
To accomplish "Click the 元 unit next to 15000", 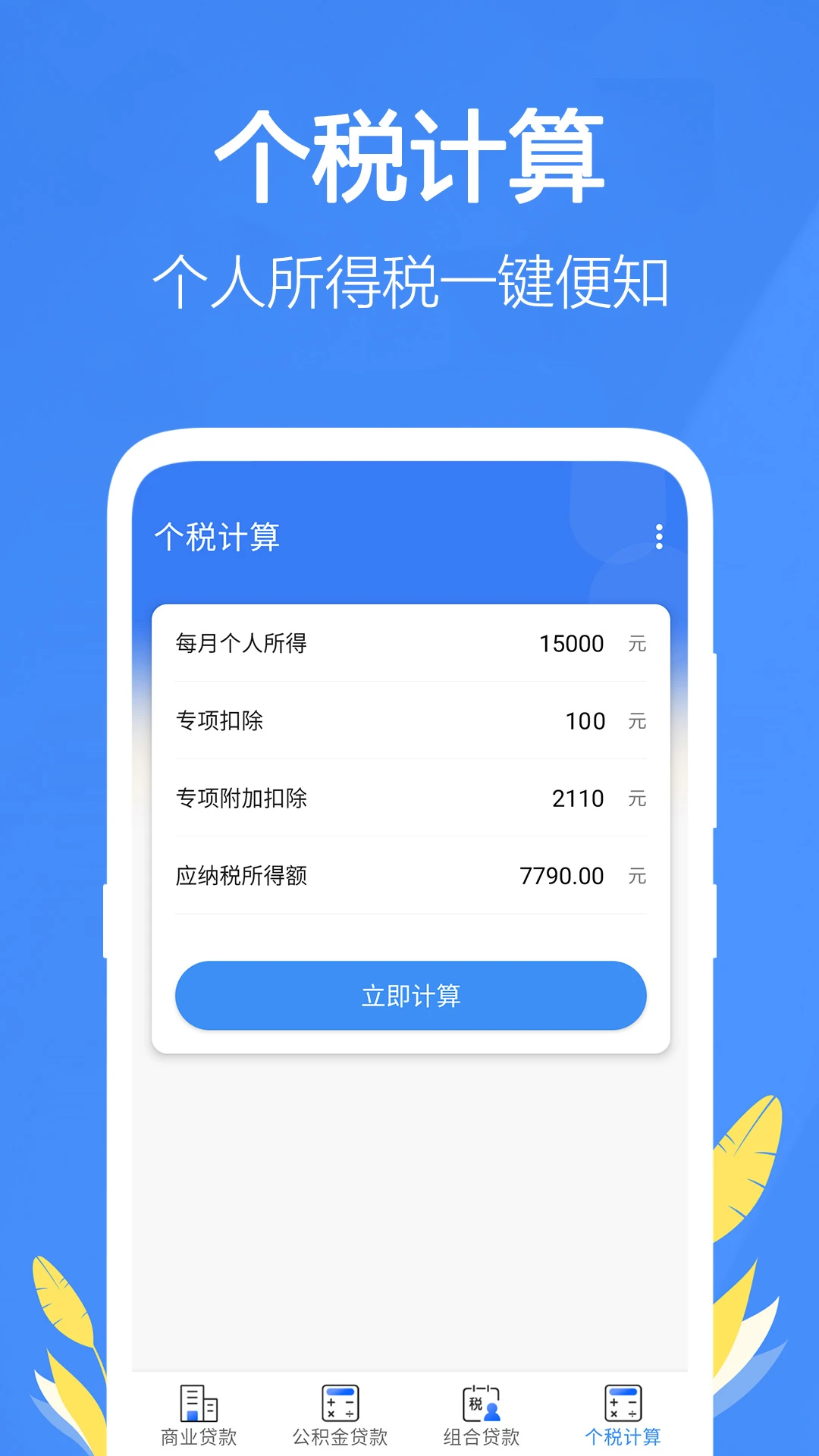I will click(638, 645).
